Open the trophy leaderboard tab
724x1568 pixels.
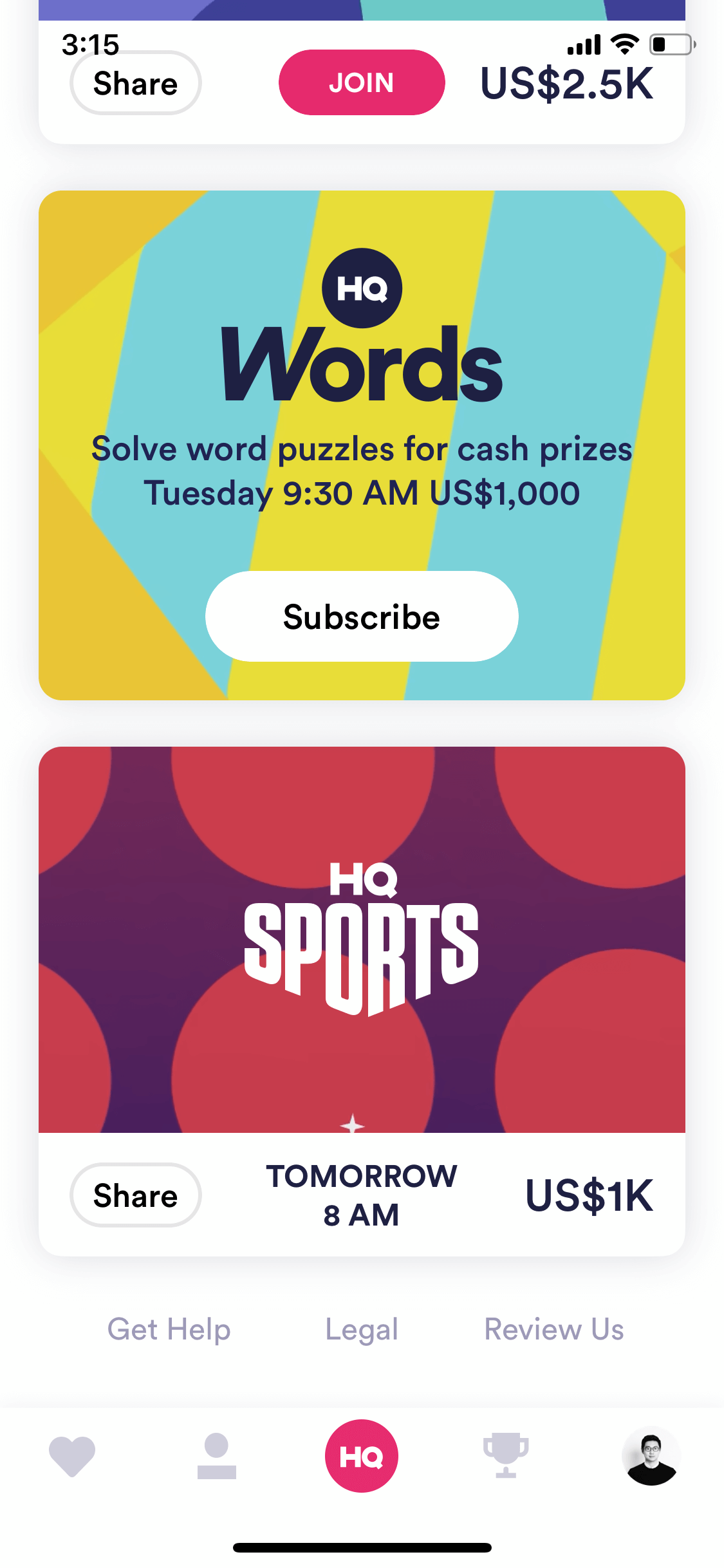click(x=506, y=1456)
